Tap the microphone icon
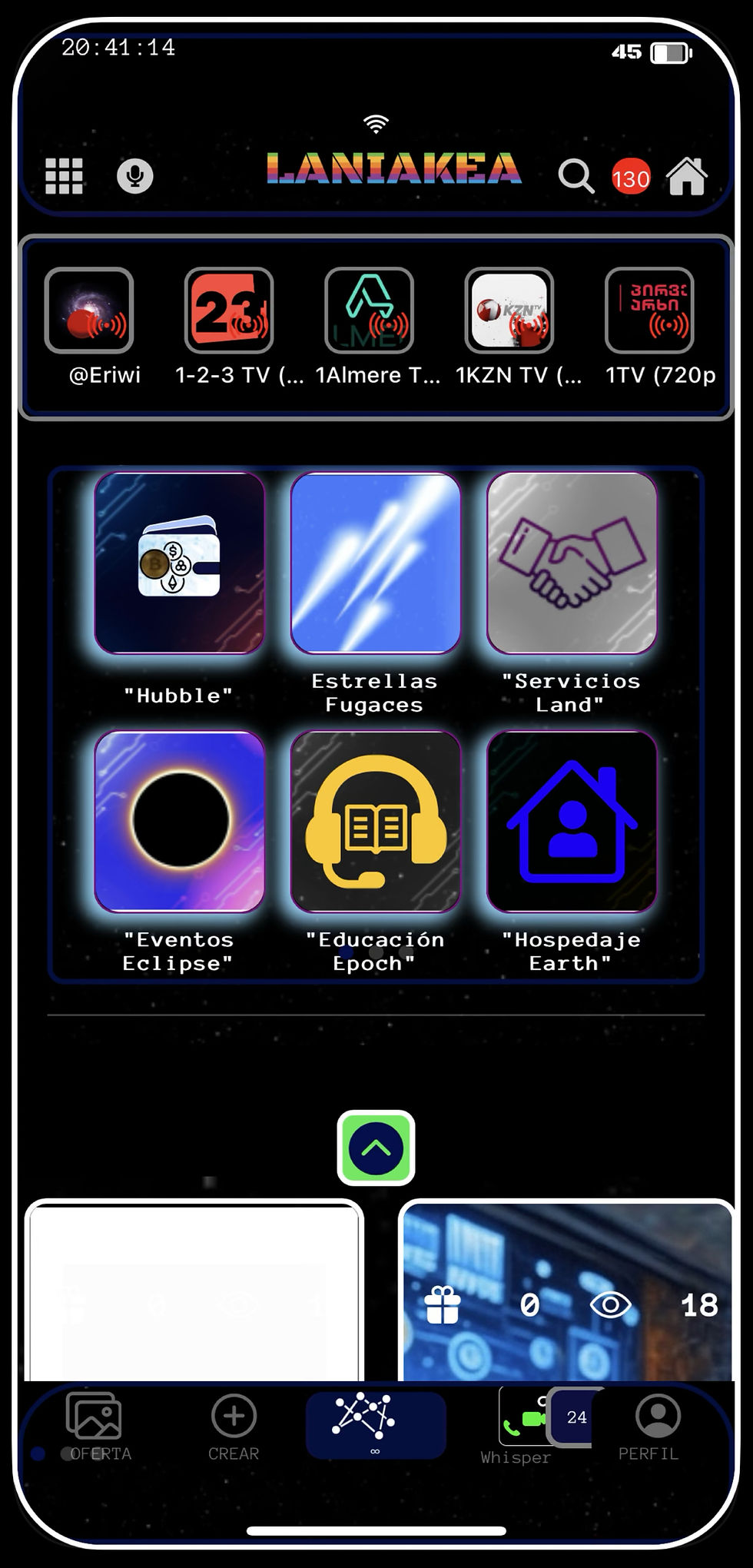 tap(134, 176)
